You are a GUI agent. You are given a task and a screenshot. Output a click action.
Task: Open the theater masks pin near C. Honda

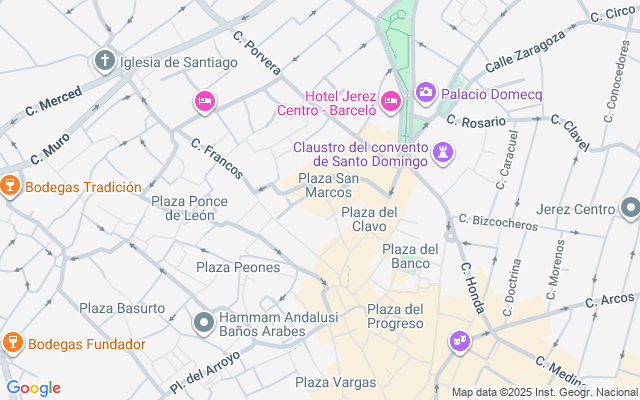pyautogui.click(x=460, y=343)
